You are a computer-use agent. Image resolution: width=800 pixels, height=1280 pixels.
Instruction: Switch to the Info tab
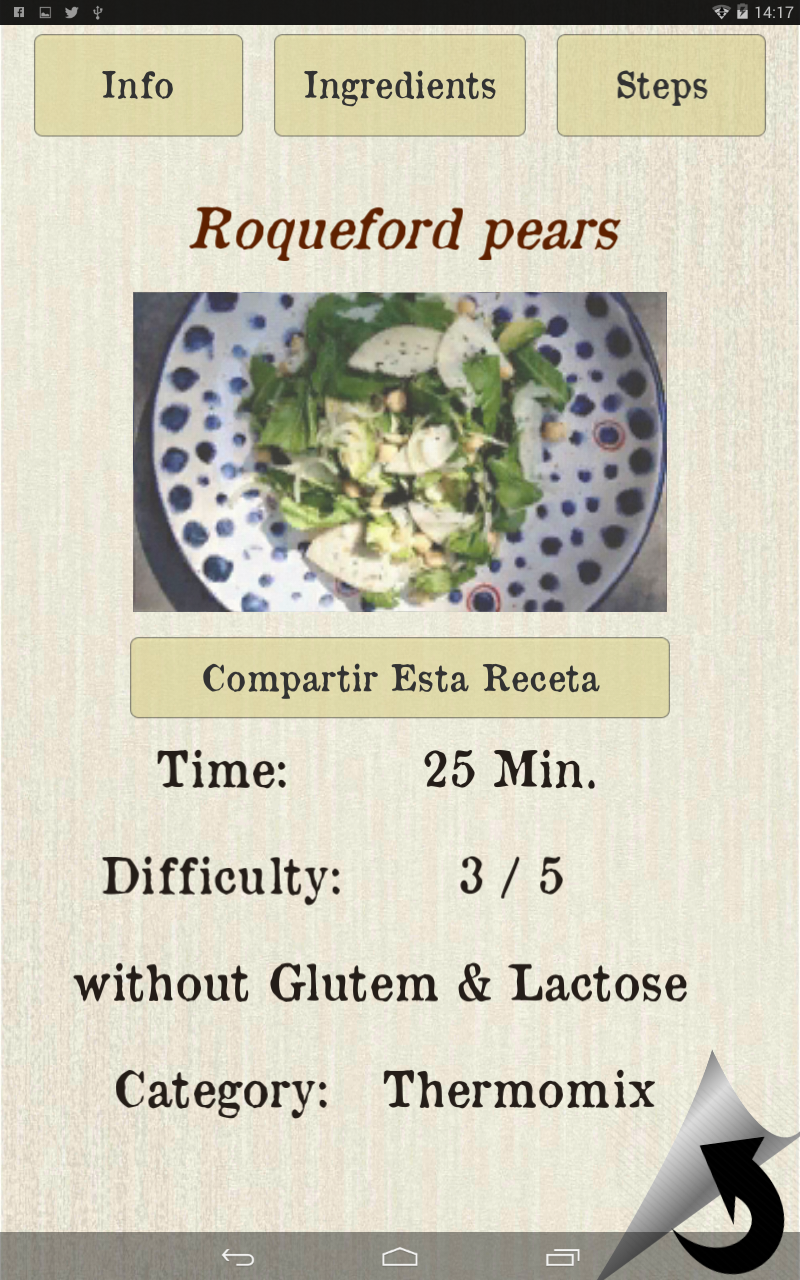pos(138,86)
